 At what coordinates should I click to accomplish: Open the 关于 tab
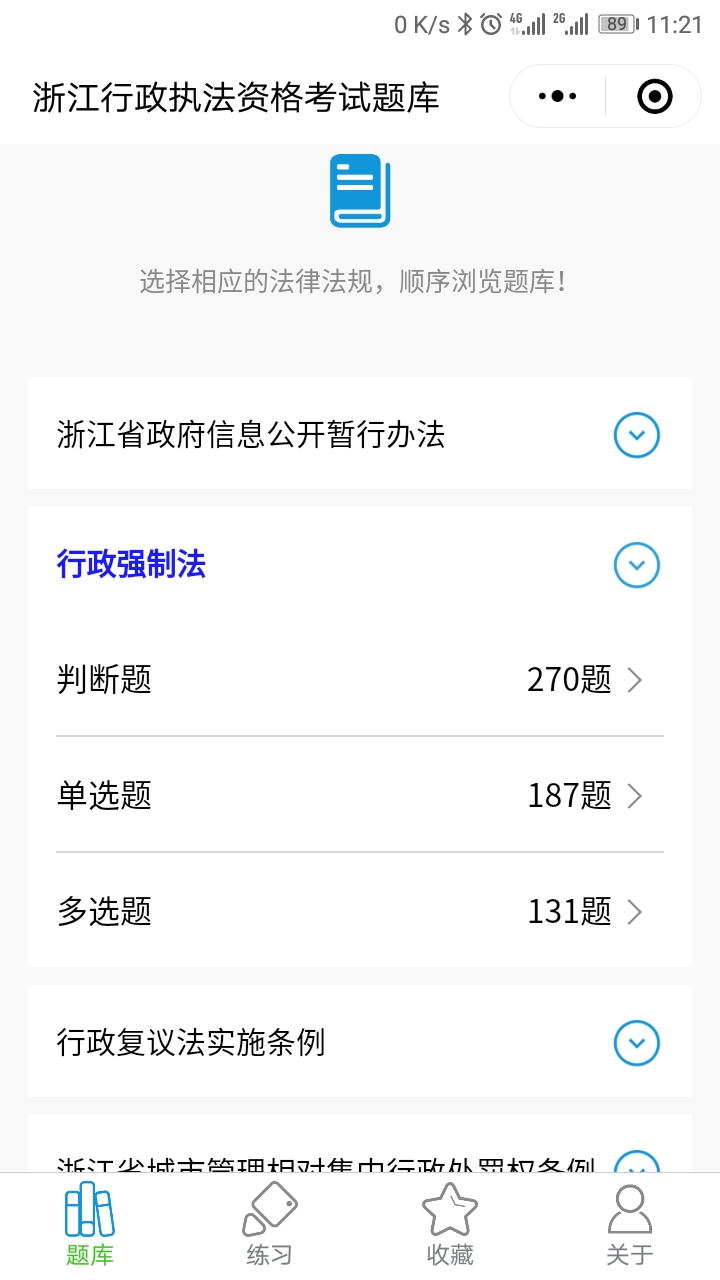pyautogui.click(x=630, y=1226)
